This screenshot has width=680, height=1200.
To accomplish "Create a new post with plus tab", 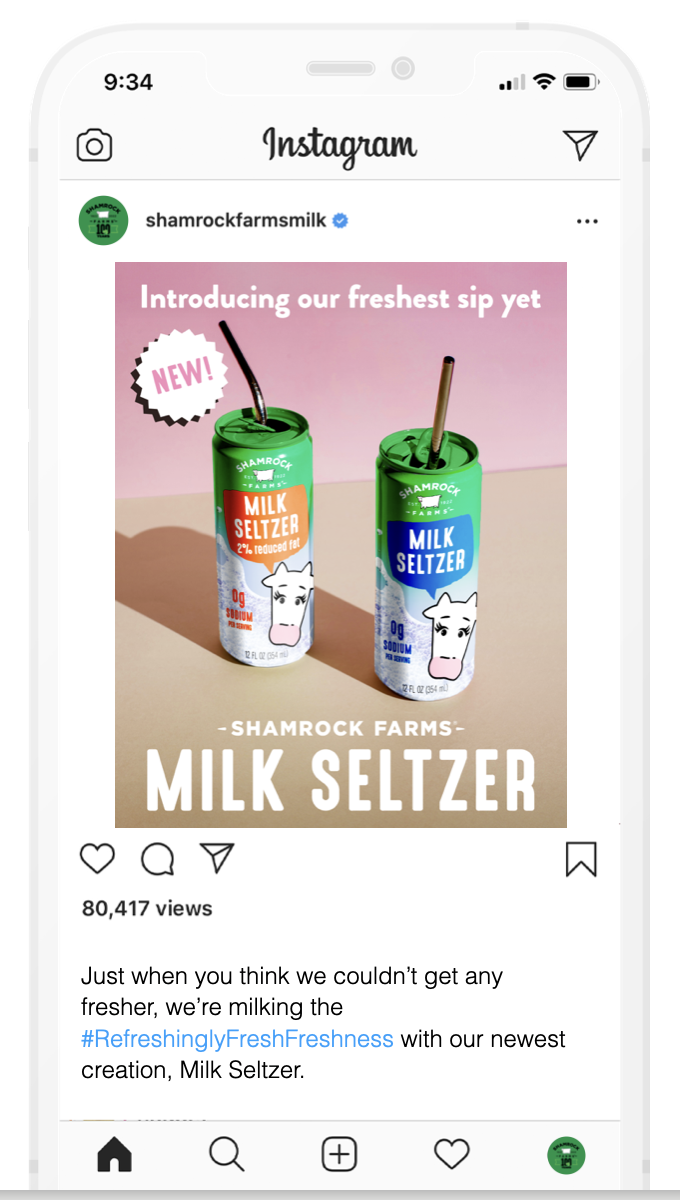I will coord(339,1155).
